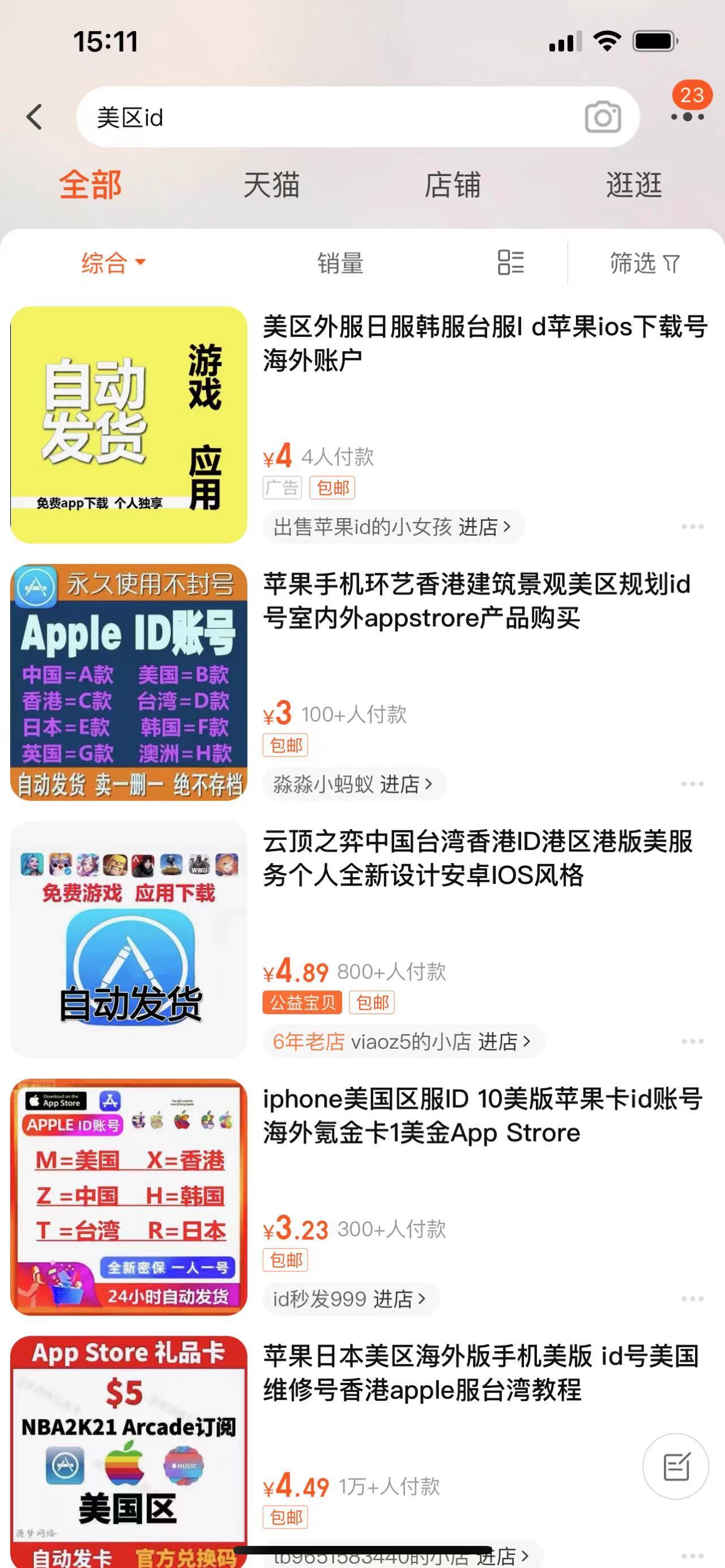Tap the floating feedback edit button
Image resolution: width=725 pixels, height=1568 pixels.
676,1466
